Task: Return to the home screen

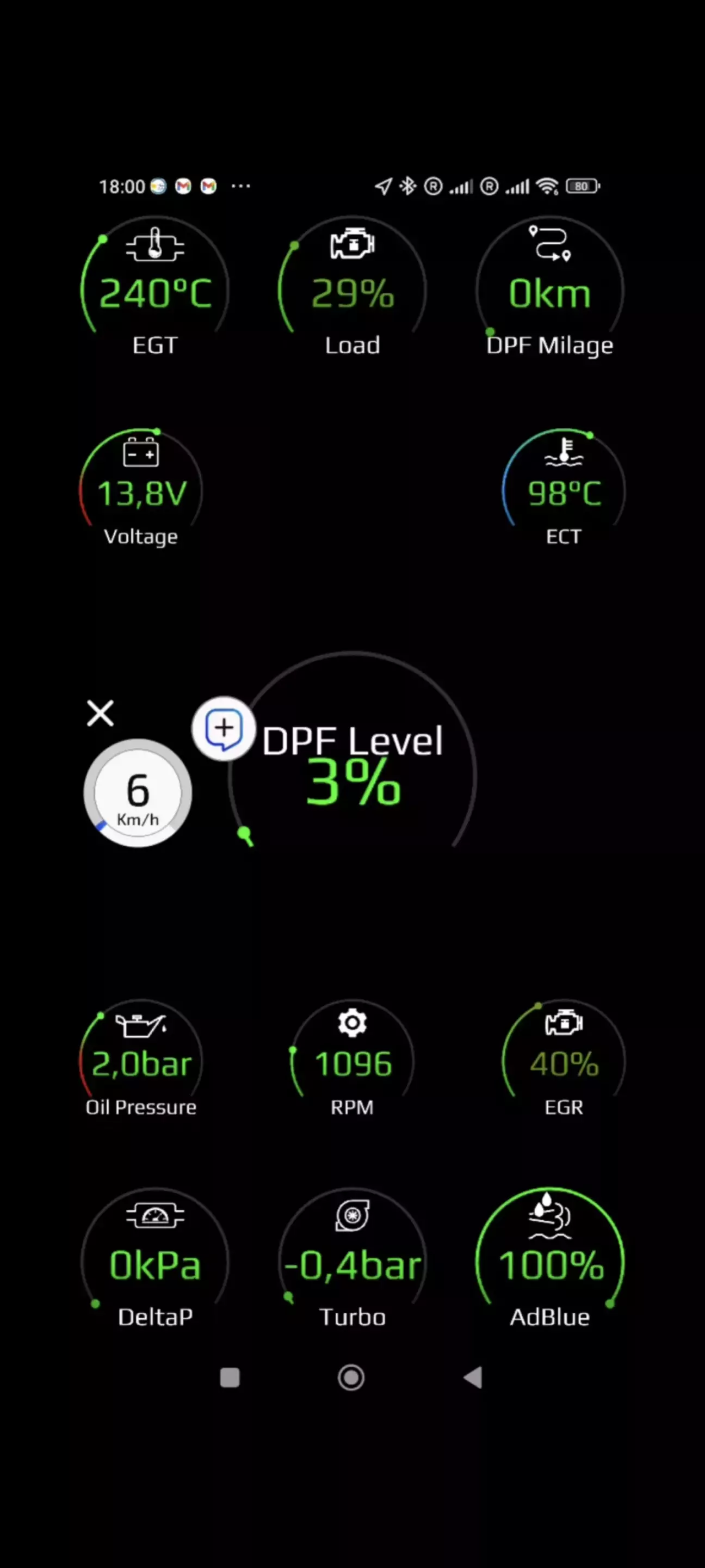Action: point(351,1378)
